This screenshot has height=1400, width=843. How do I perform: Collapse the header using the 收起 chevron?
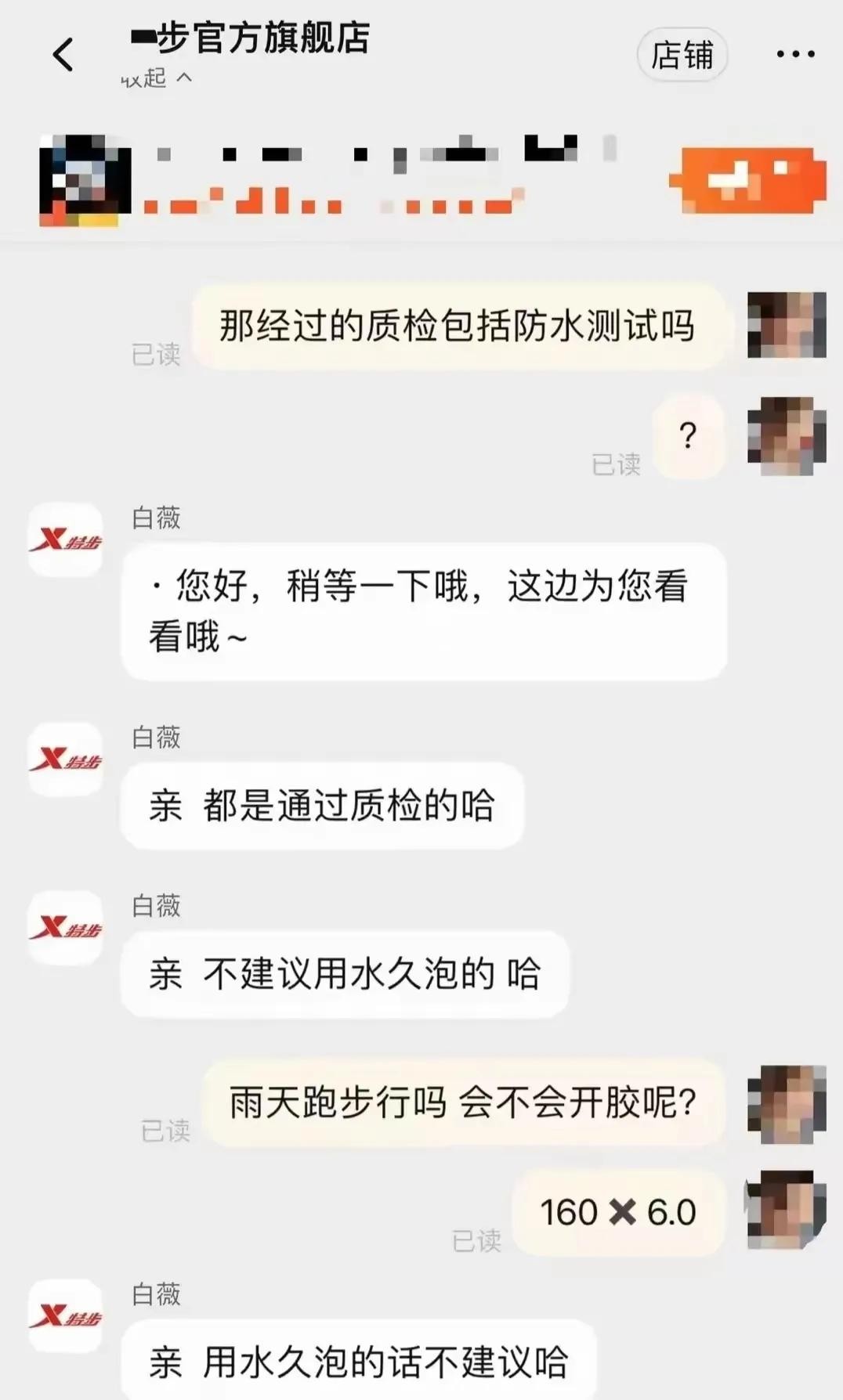pyautogui.click(x=157, y=78)
